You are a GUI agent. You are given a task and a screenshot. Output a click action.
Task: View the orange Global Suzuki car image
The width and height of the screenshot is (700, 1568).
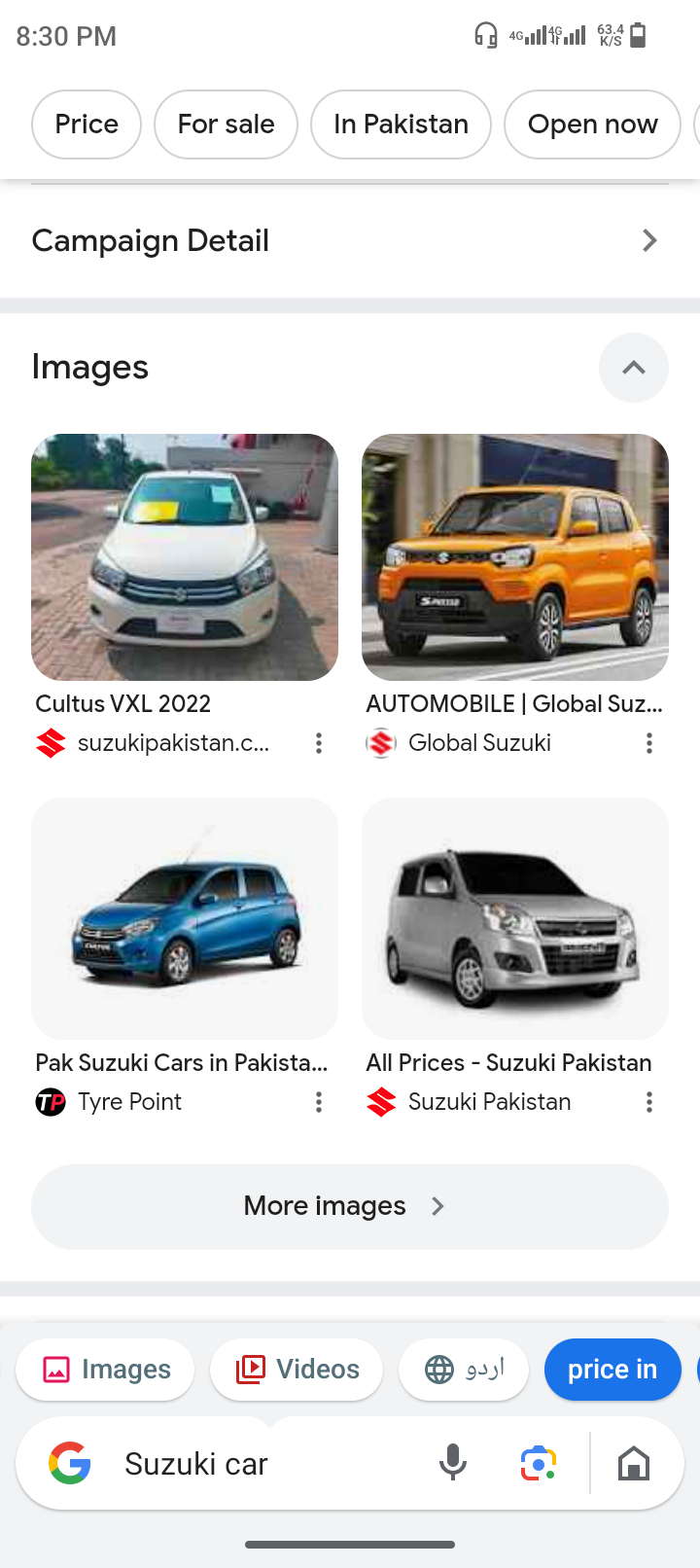515,556
